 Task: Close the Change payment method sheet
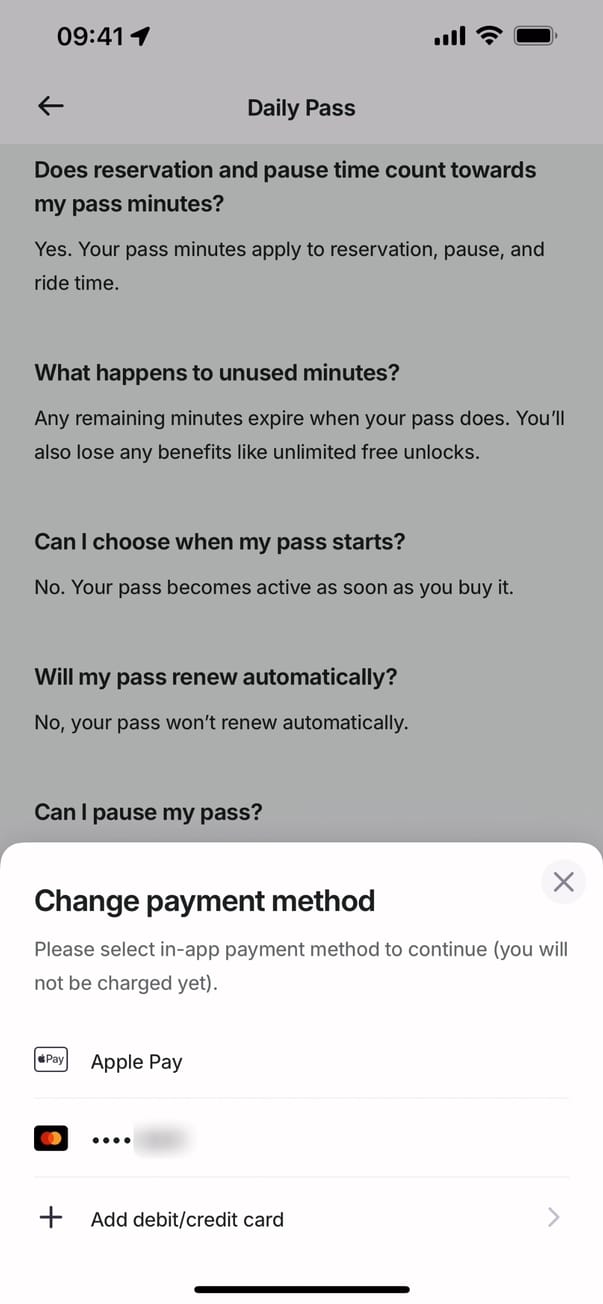563,882
